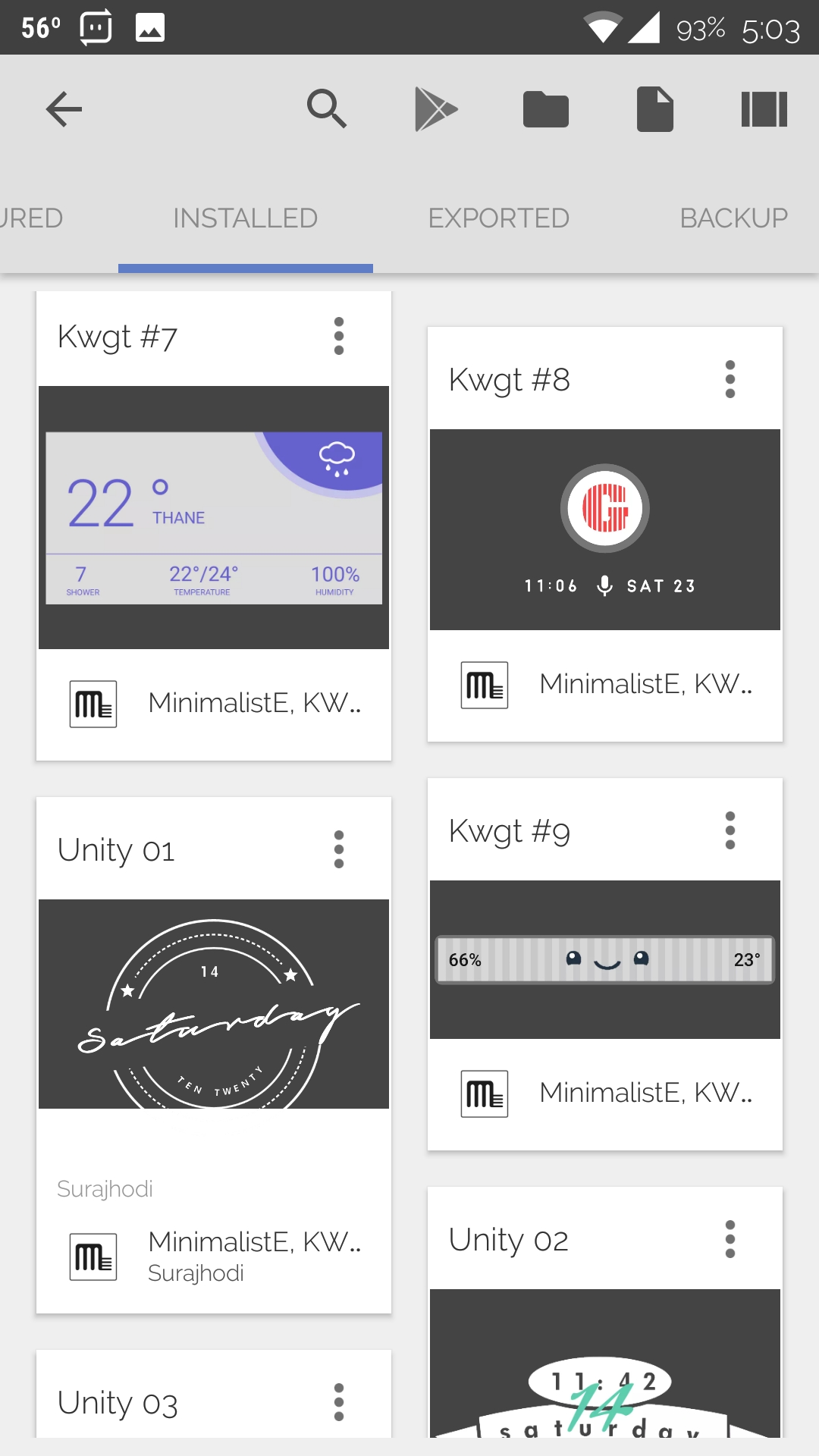Show more options for Kwgt #8

(730, 379)
